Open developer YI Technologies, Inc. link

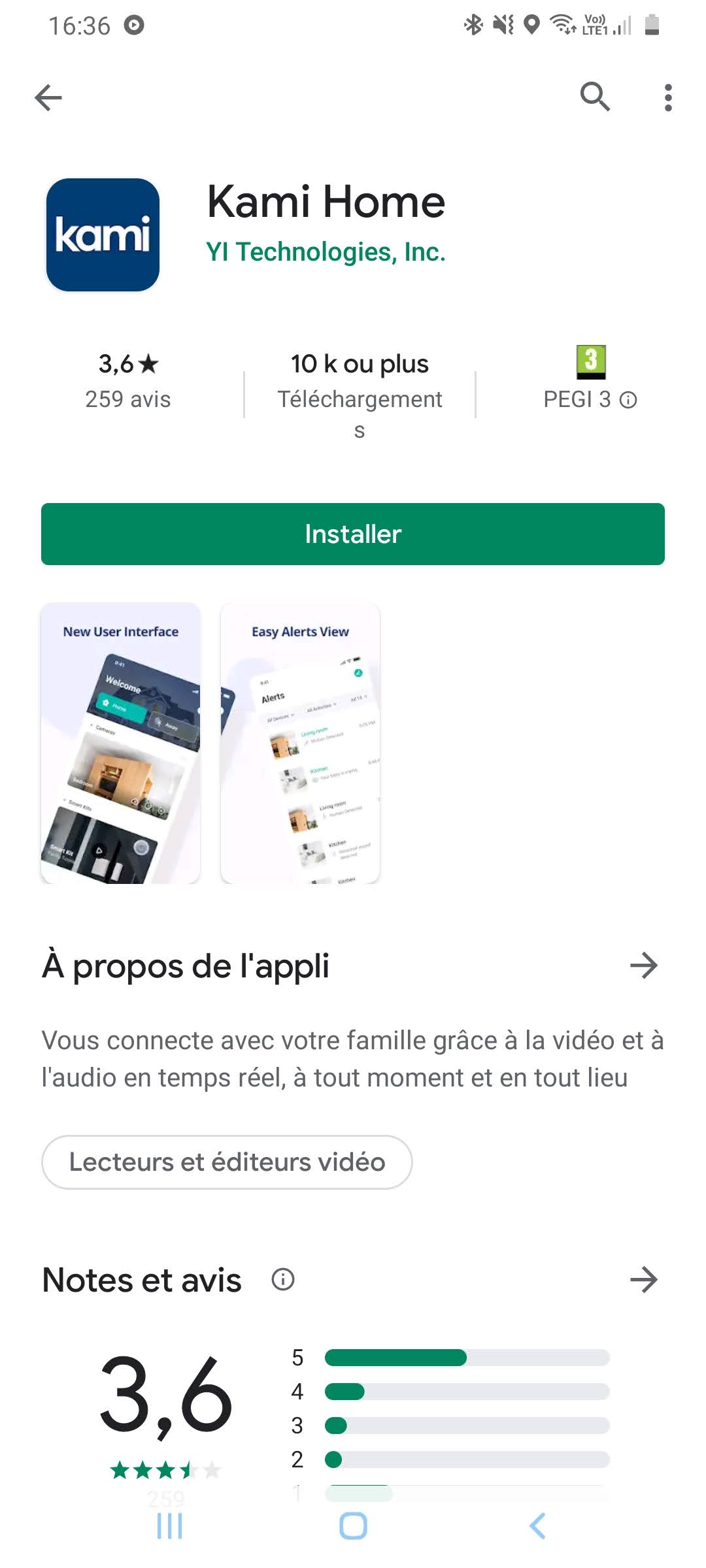pyautogui.click(x=326, y=252)
